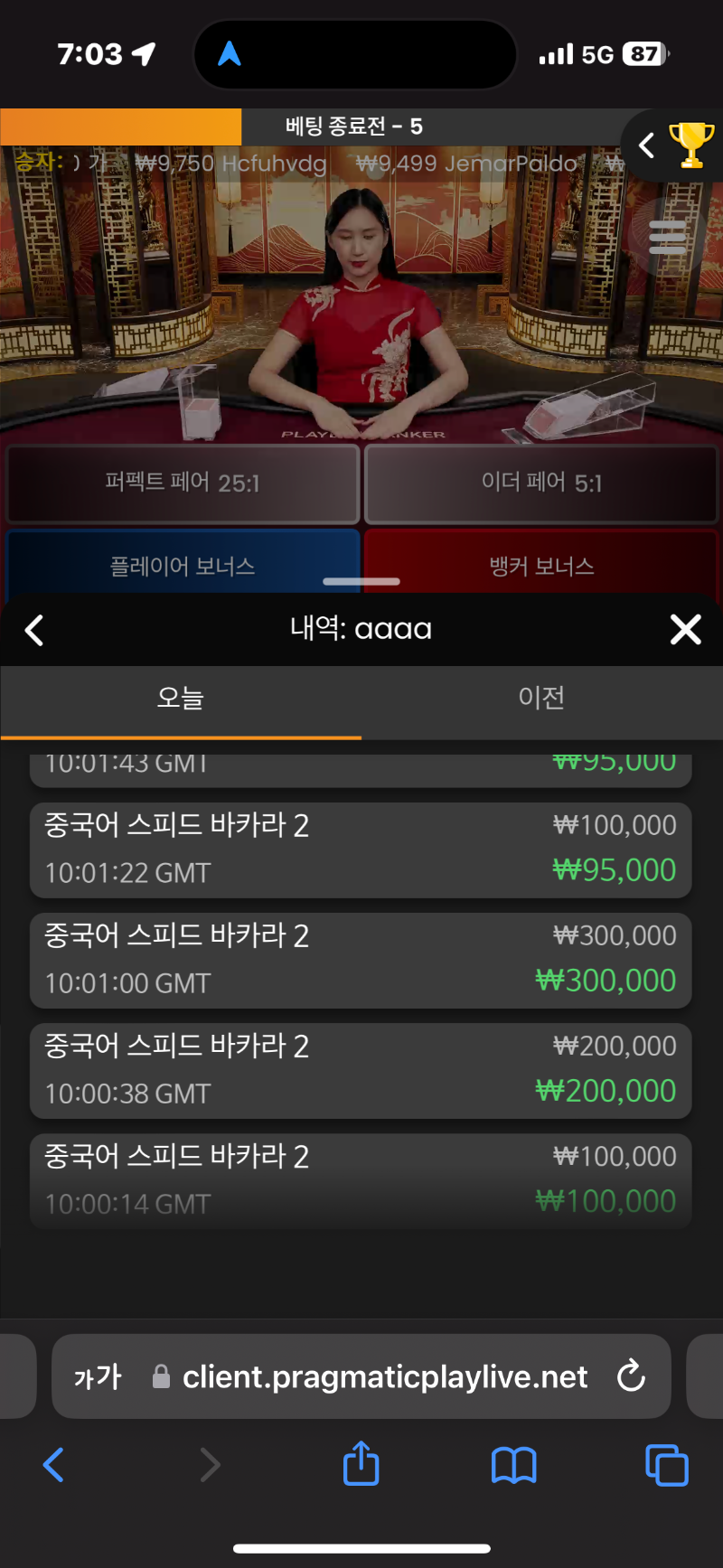723x1568 pixels.
Task: Open the hamburger game menu
Action: (668, 237)
